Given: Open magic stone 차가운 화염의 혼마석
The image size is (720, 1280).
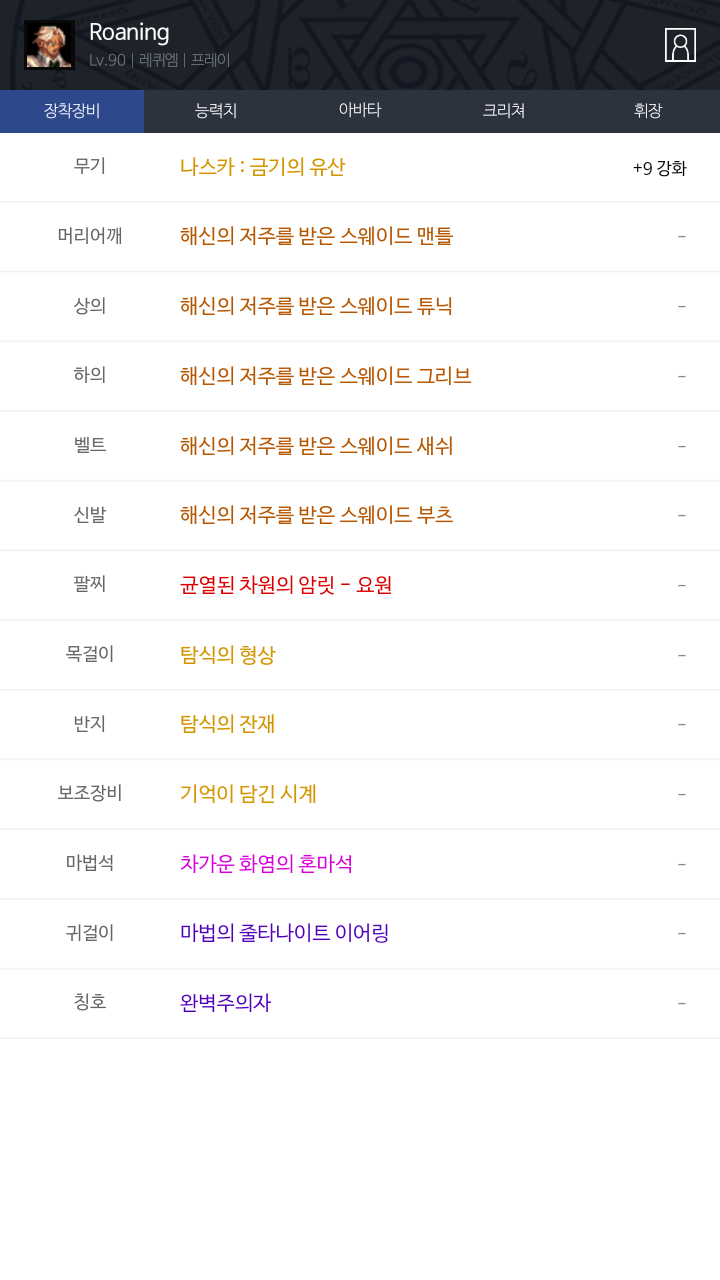Looking at the screenshot, I should 266,864.
